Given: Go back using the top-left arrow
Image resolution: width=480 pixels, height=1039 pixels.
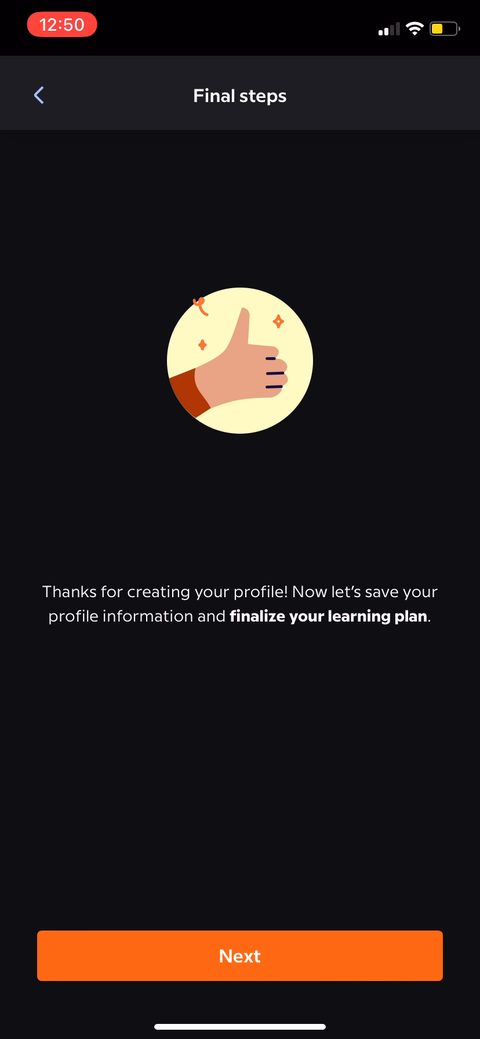Looking at the screenshot, I should click(39, 95).
